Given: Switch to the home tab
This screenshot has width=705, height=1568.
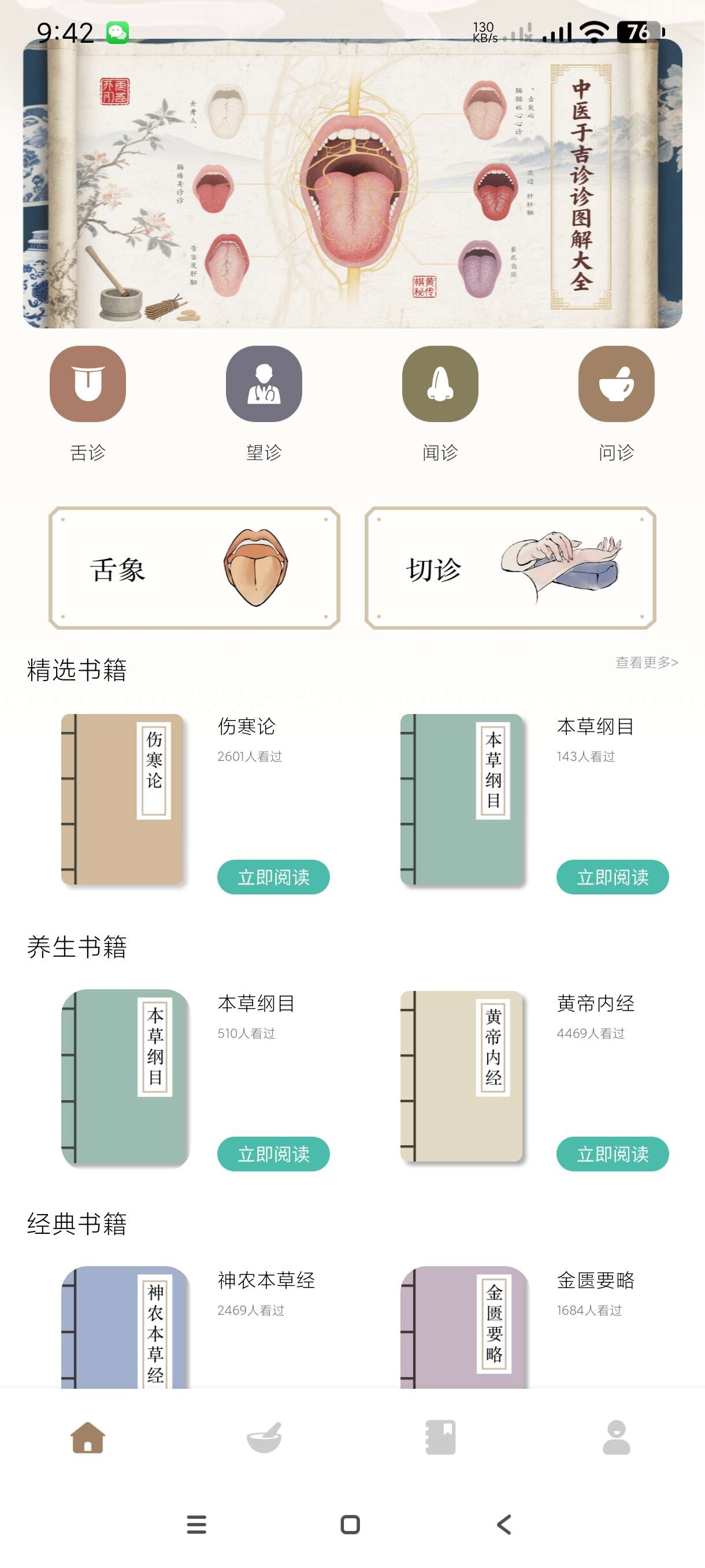Looking at the screenshot, I should 88,1438.
